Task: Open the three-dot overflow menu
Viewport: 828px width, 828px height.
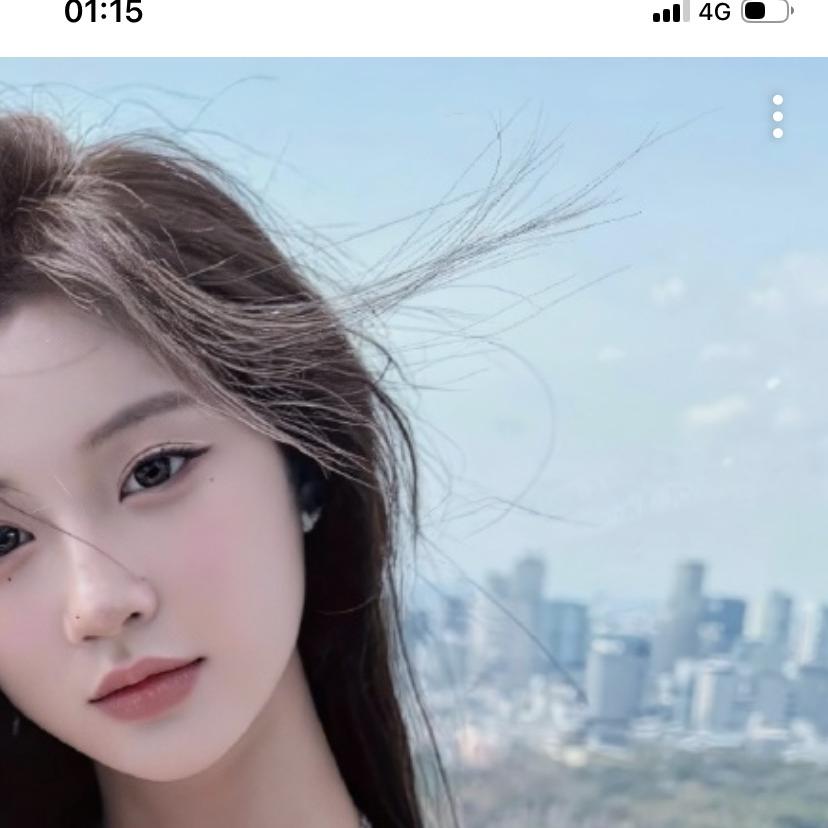Action: (778, 117)
